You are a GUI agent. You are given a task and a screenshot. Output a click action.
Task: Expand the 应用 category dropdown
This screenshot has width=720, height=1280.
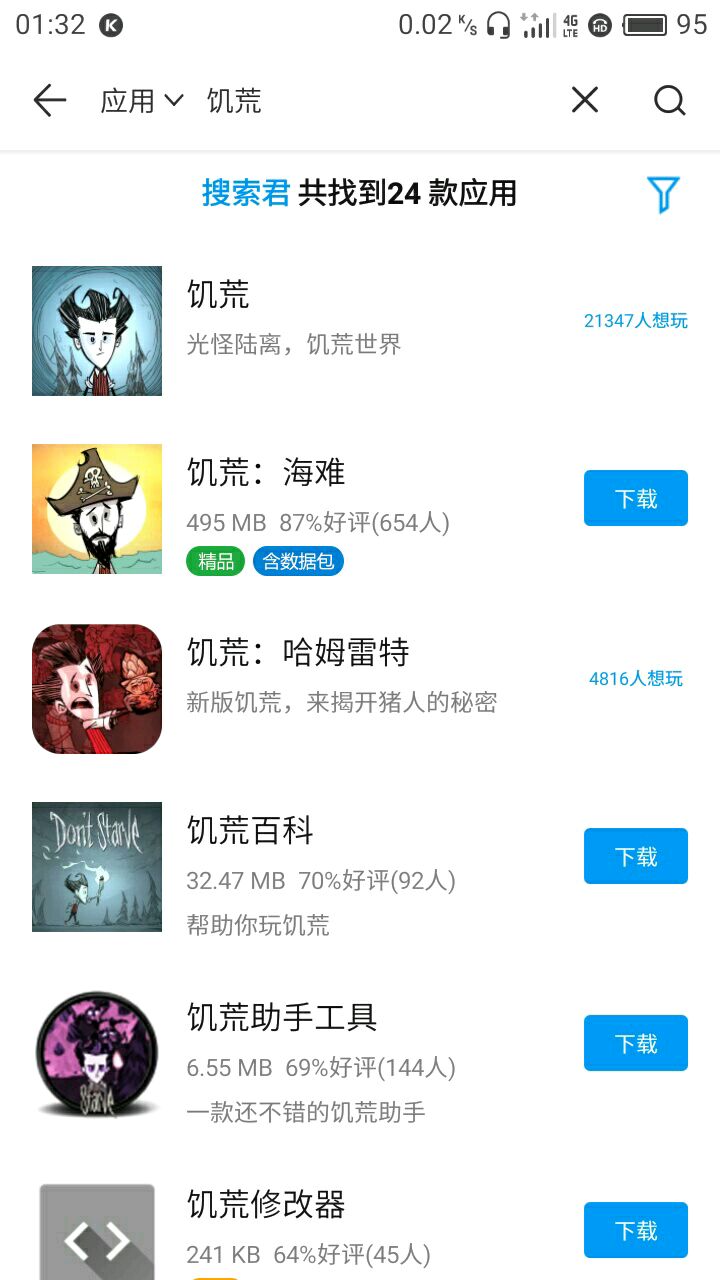141,100
